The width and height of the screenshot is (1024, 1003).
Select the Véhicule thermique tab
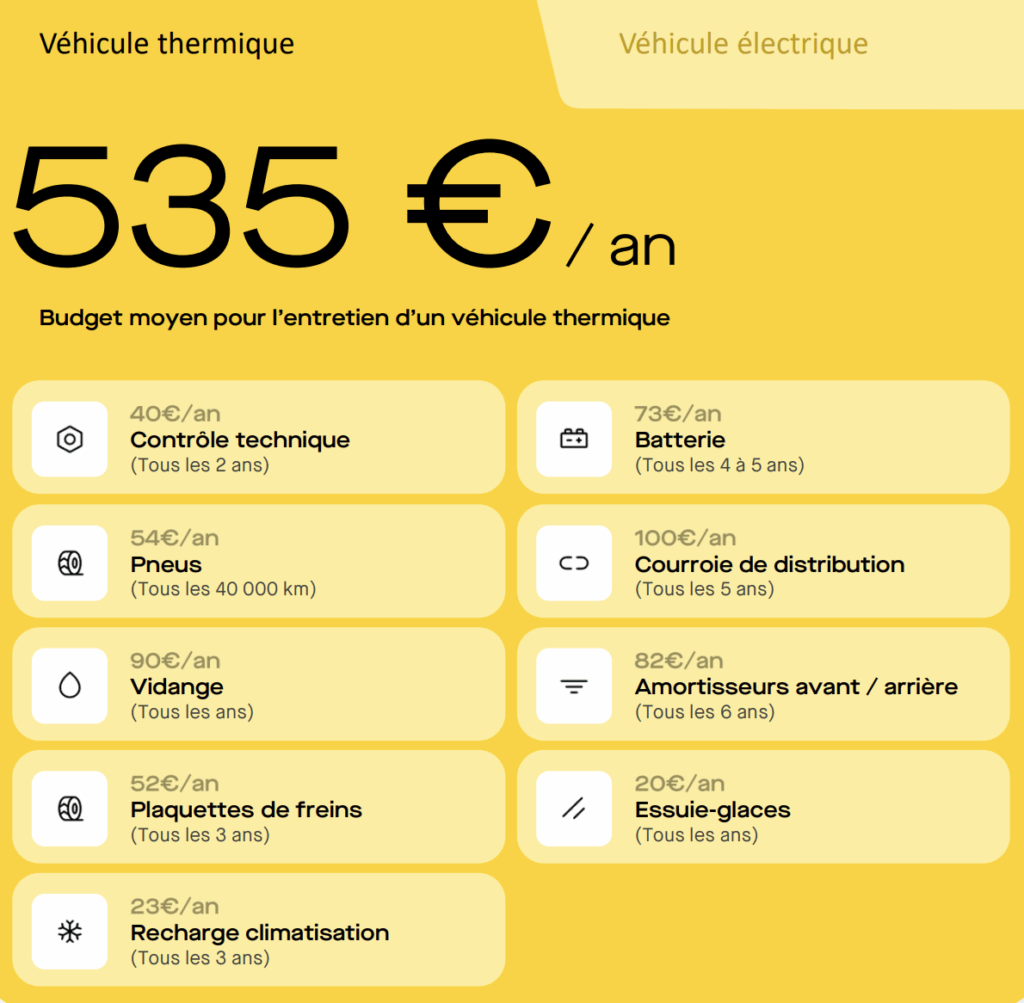[166, 45]
